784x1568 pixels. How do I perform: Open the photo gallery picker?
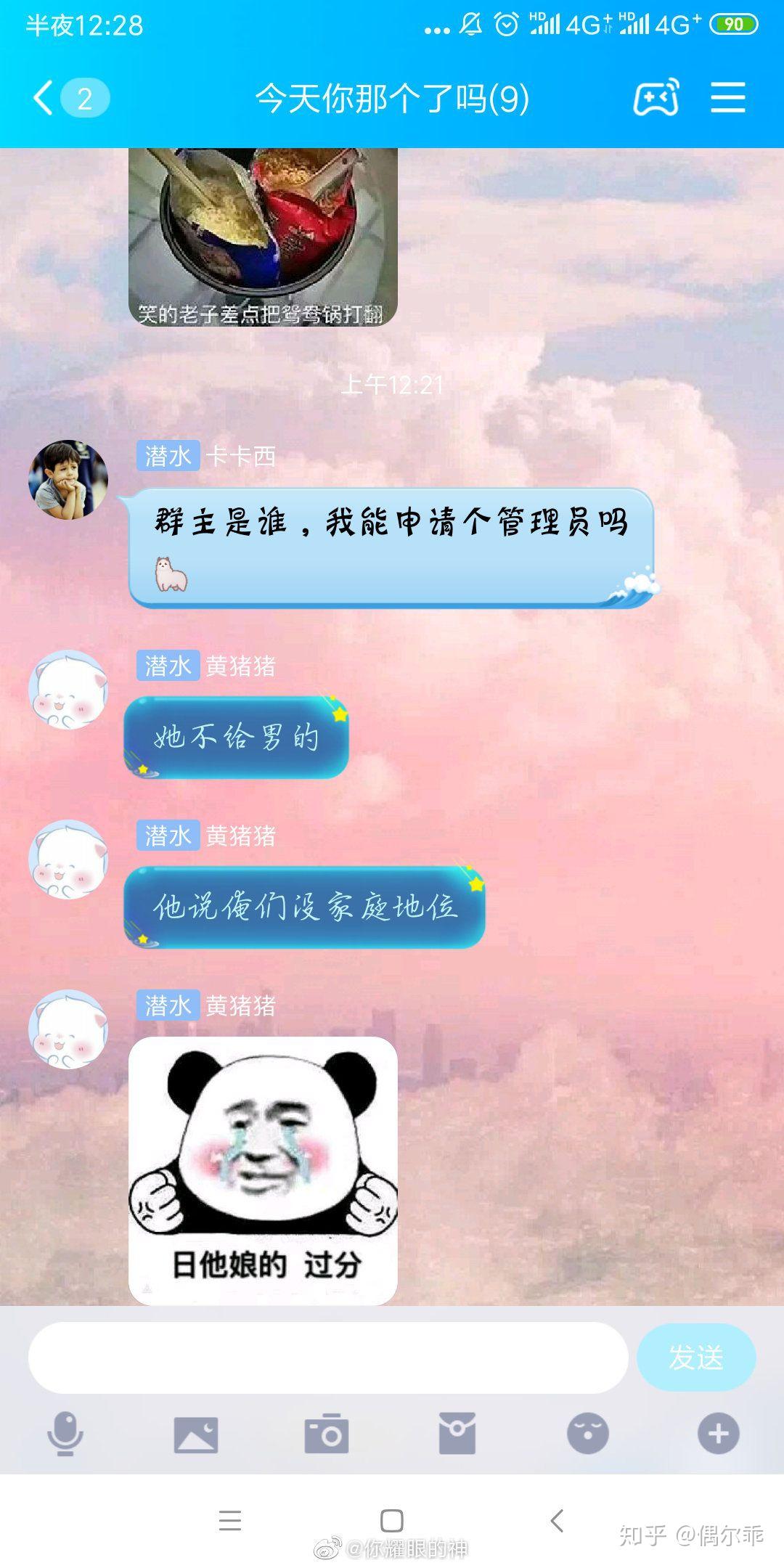click(196, 1434)
